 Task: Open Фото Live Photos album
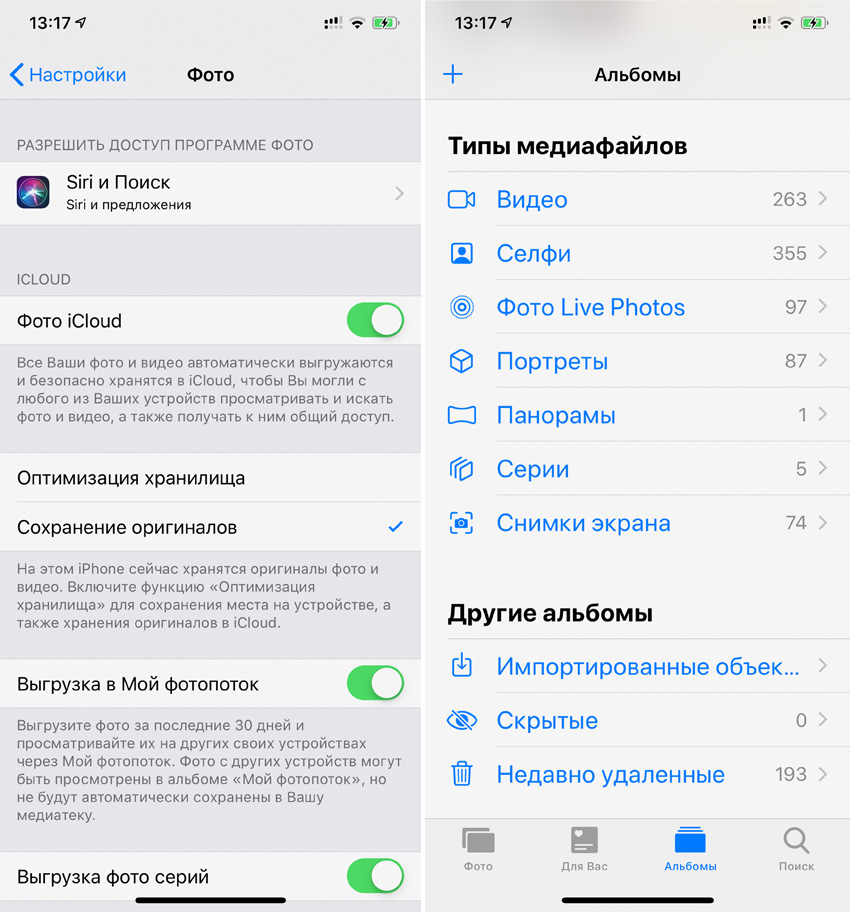pyautogui.click(x=637, y=307)
